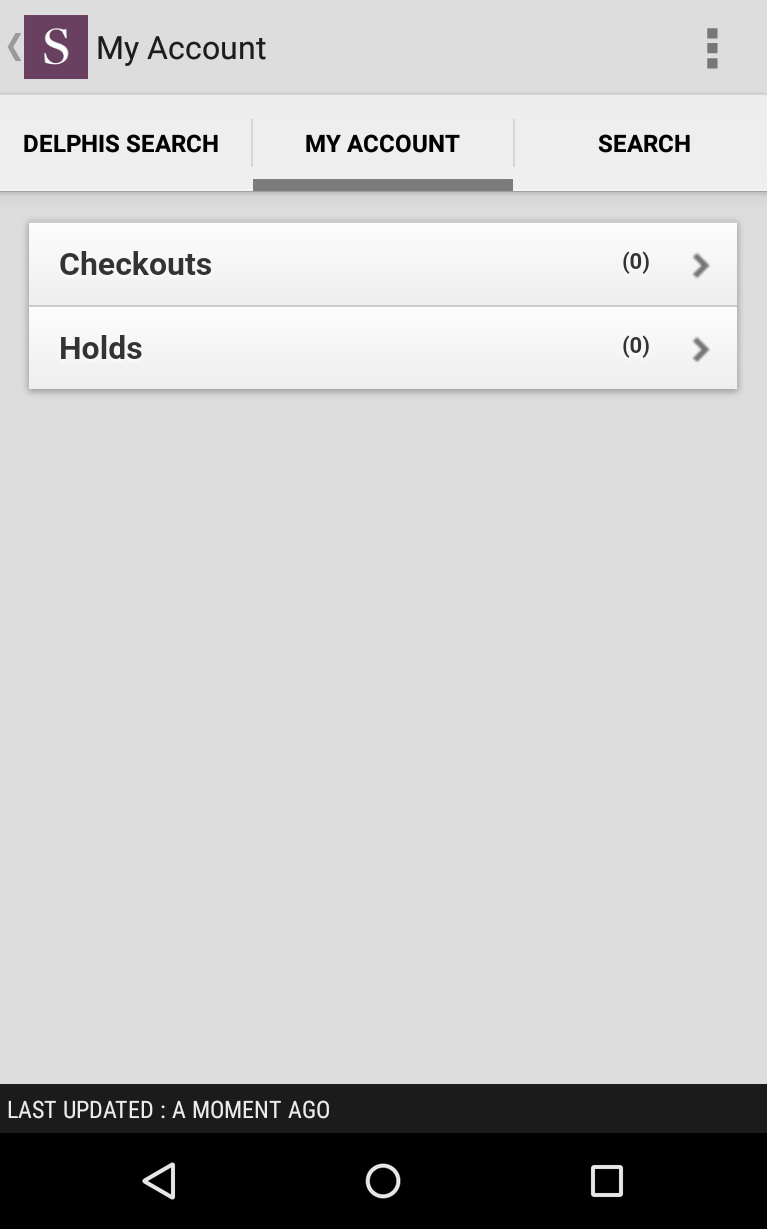Viewport: 767px width, 1229px height.
Task: Open the overflow menu
Action: point(712,48)
